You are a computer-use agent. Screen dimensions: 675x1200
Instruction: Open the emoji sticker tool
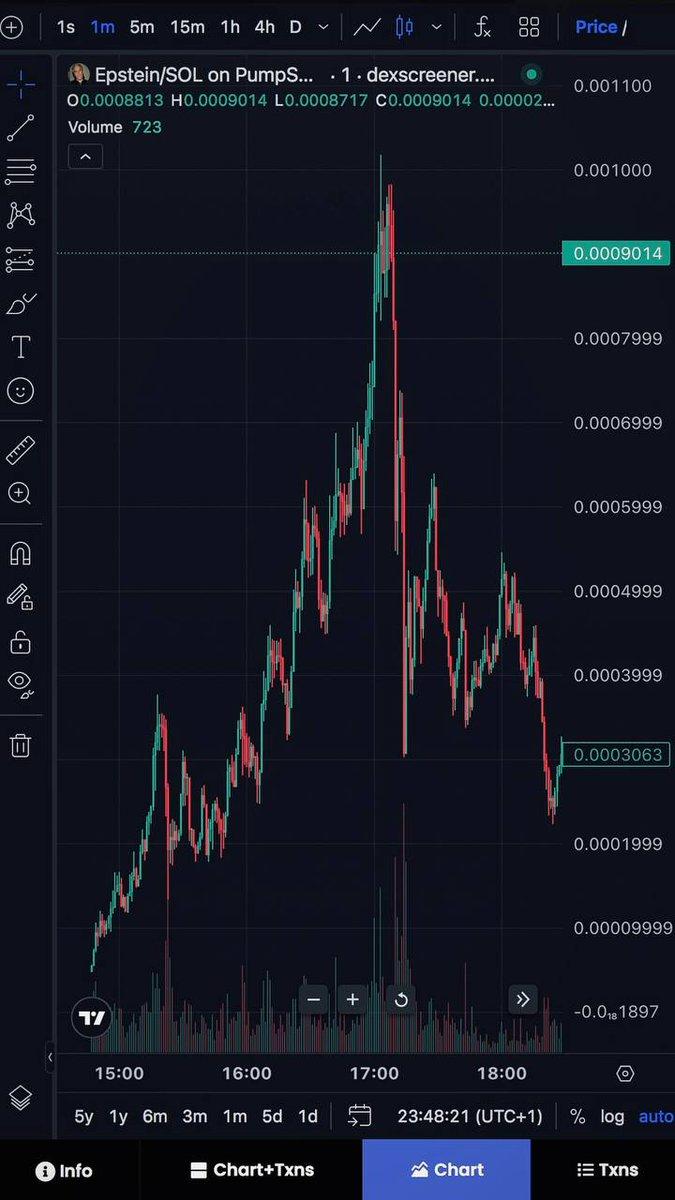20,391
